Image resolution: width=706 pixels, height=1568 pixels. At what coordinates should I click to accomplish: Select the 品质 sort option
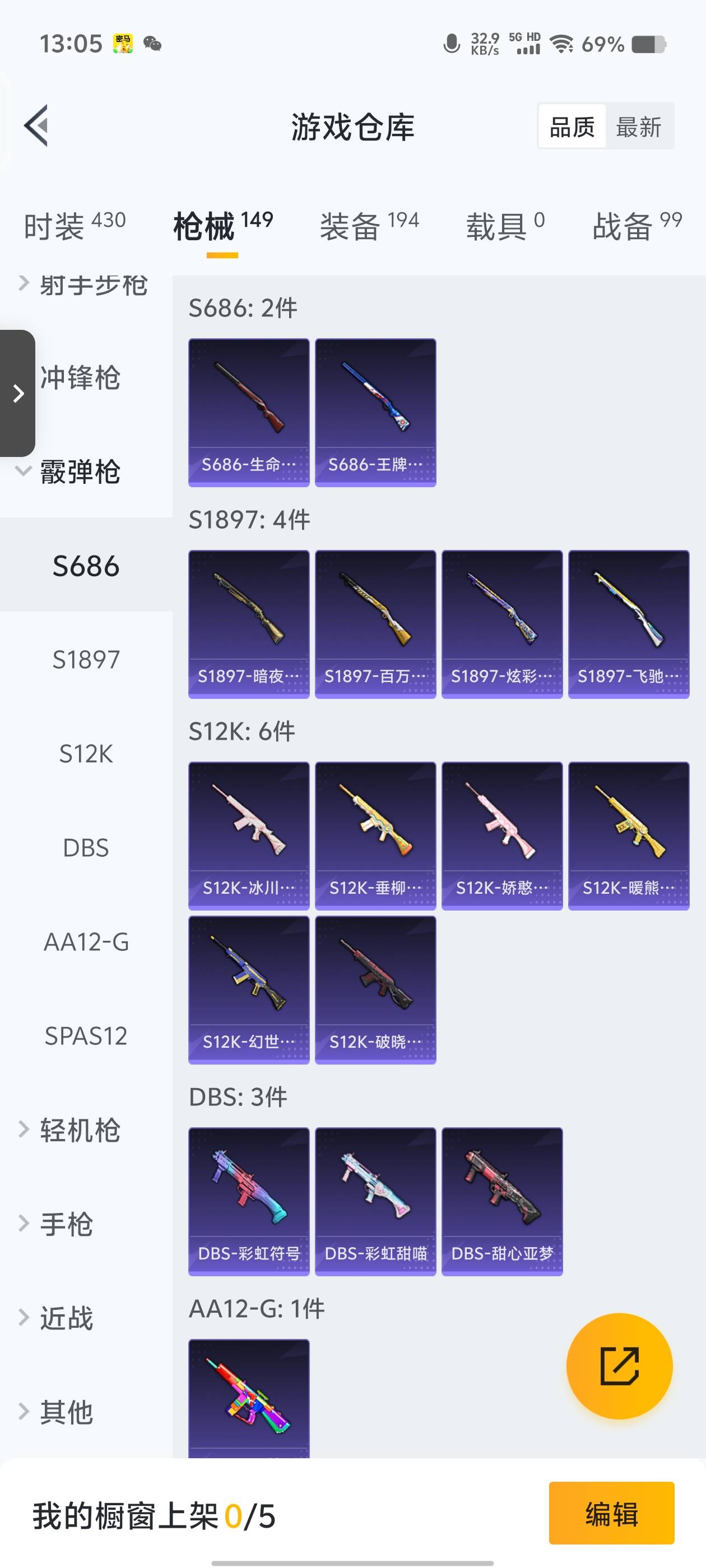coord(572,127)
